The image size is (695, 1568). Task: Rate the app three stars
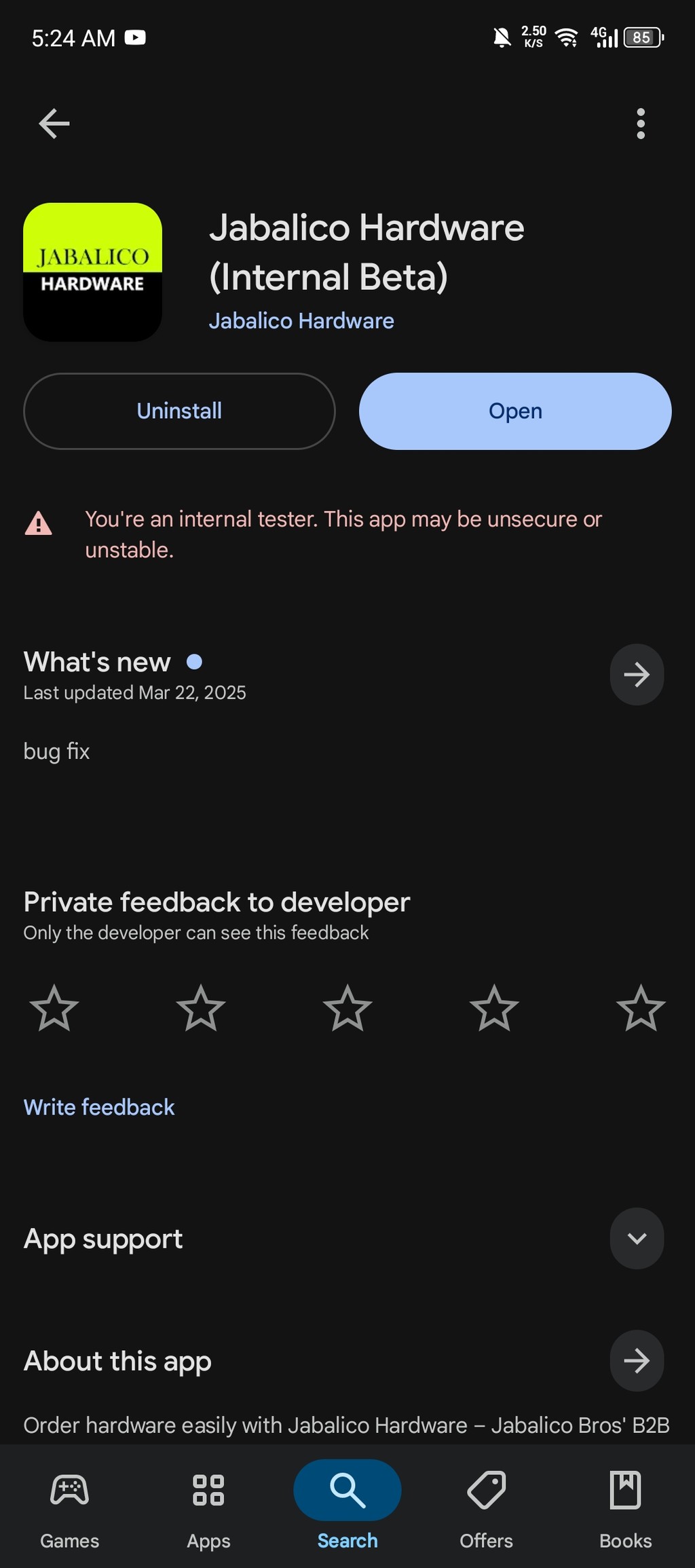pos(347,1008)
